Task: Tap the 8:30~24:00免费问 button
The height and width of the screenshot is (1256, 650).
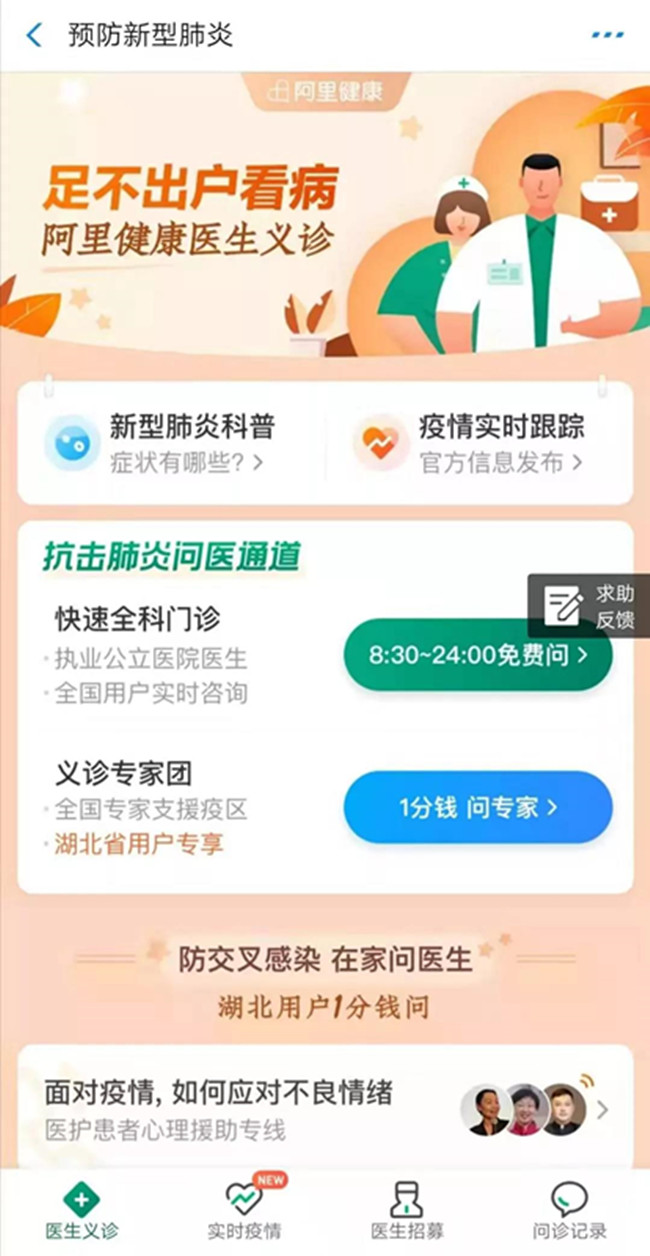Action: [477, 655]
